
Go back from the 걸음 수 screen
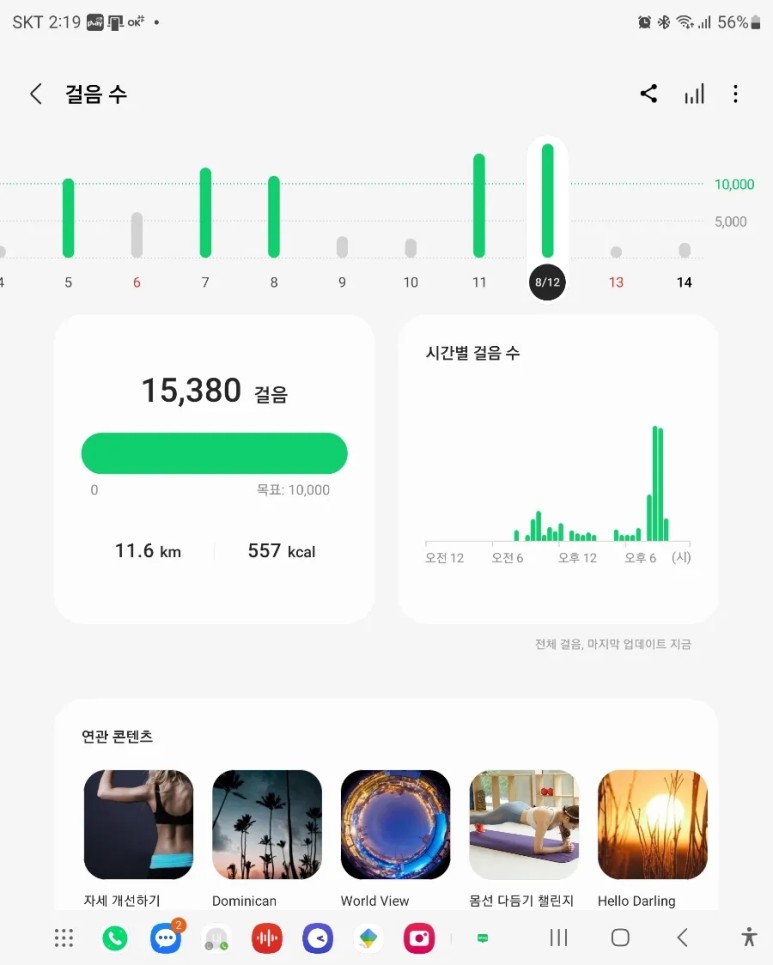tap(36, 94)
